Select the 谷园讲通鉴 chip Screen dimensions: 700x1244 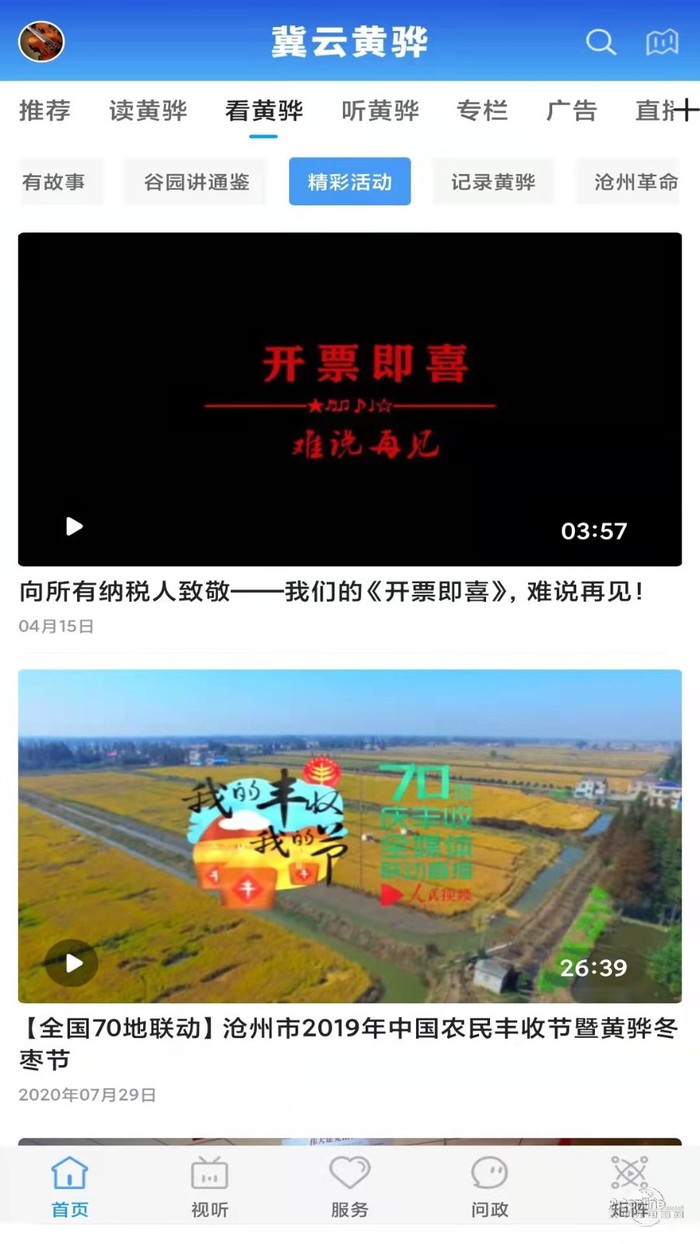(196, 182)
